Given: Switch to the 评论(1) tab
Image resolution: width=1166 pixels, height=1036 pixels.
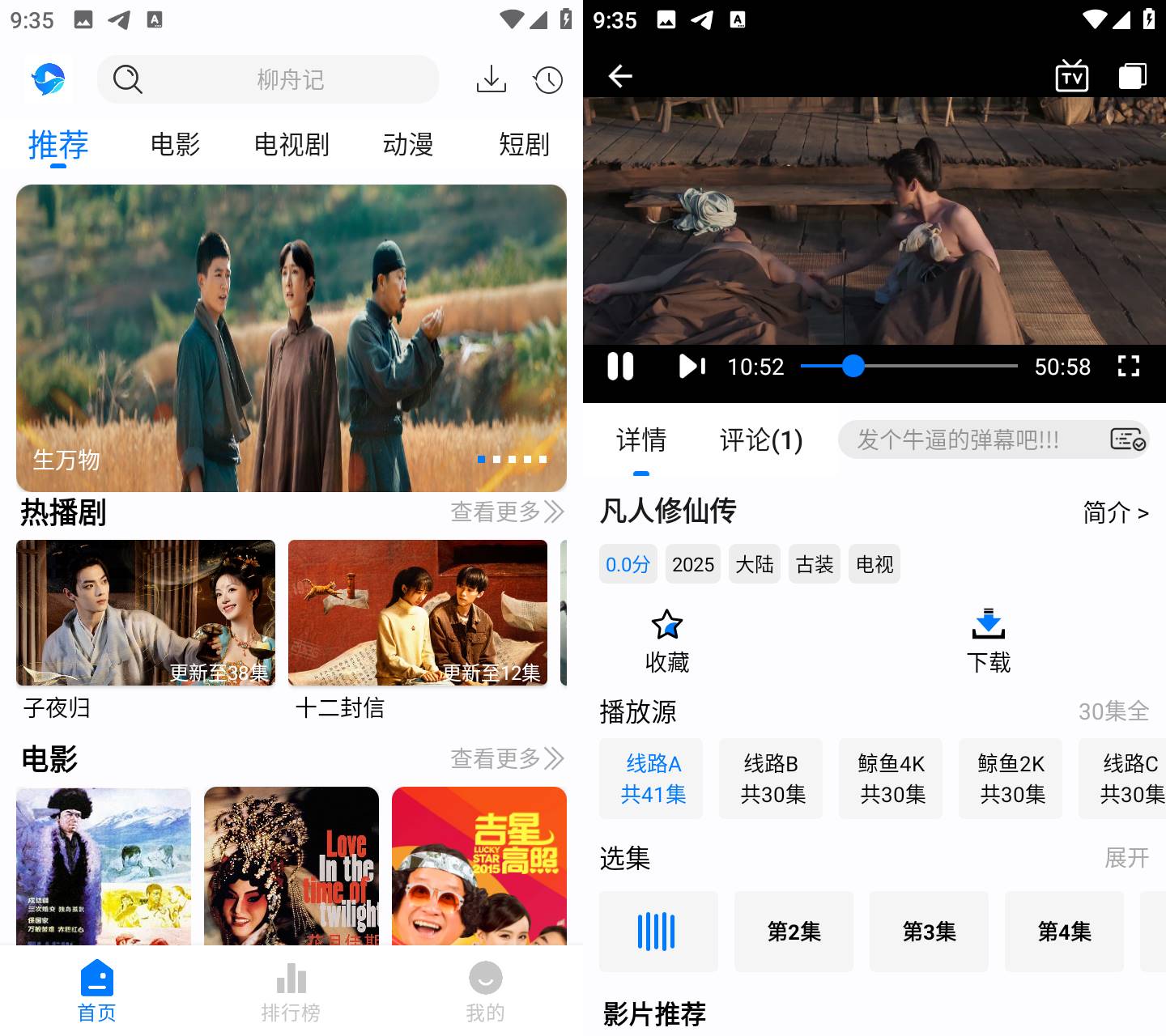Looking at the screenshot, I should (760, 440).
